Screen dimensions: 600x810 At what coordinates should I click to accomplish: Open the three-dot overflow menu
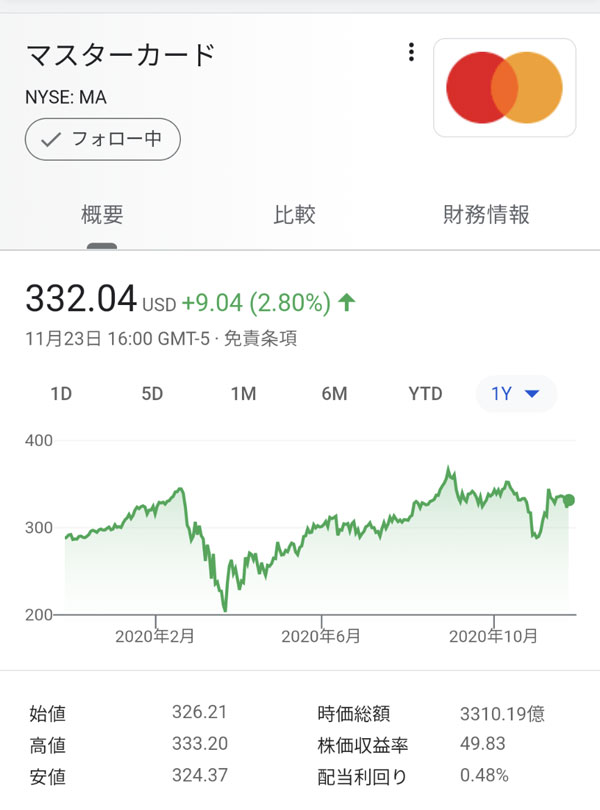coord(411,53)
